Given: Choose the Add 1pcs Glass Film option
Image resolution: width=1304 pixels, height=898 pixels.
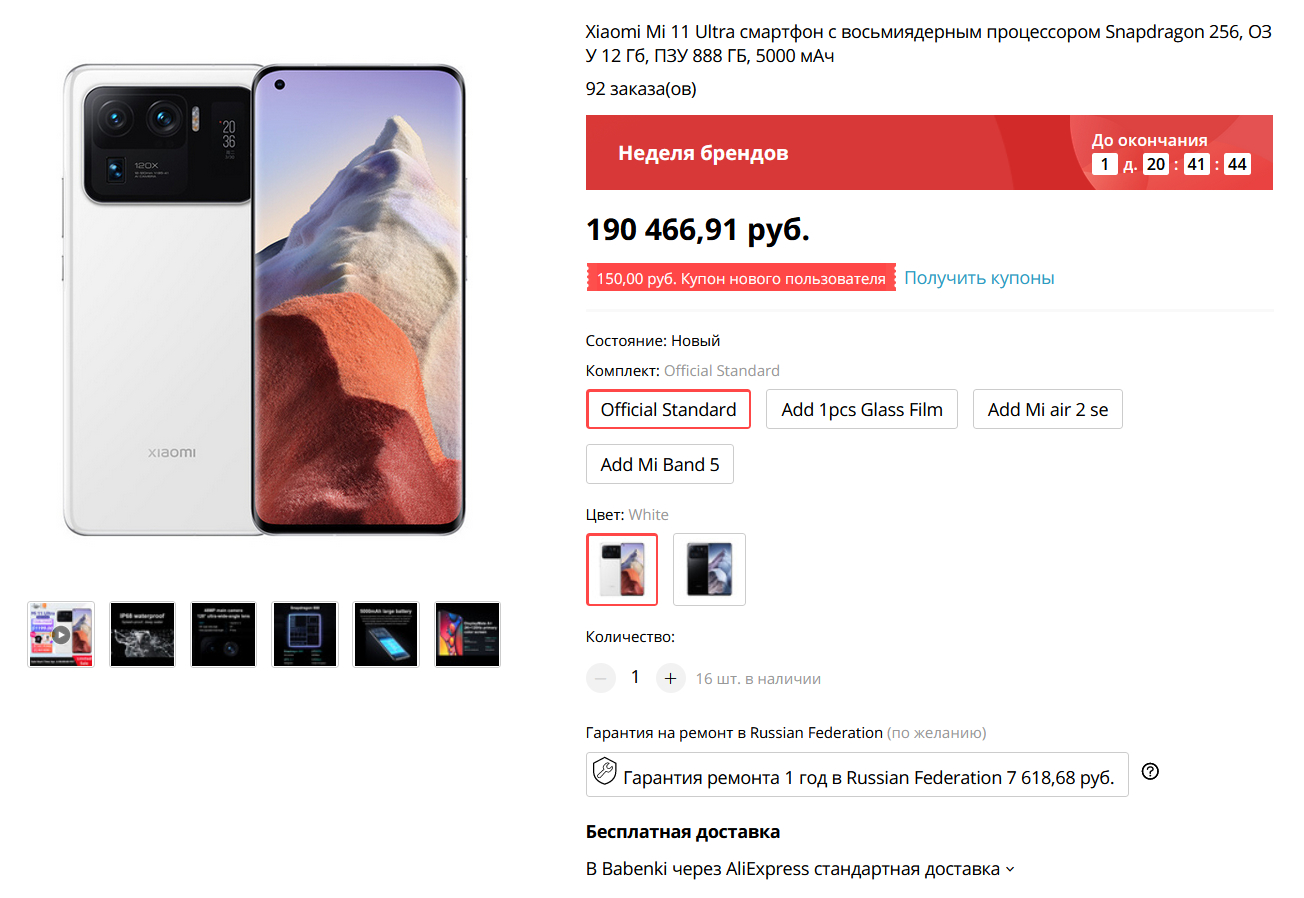Looking at the screenshot, I should (x=861, y=409).
